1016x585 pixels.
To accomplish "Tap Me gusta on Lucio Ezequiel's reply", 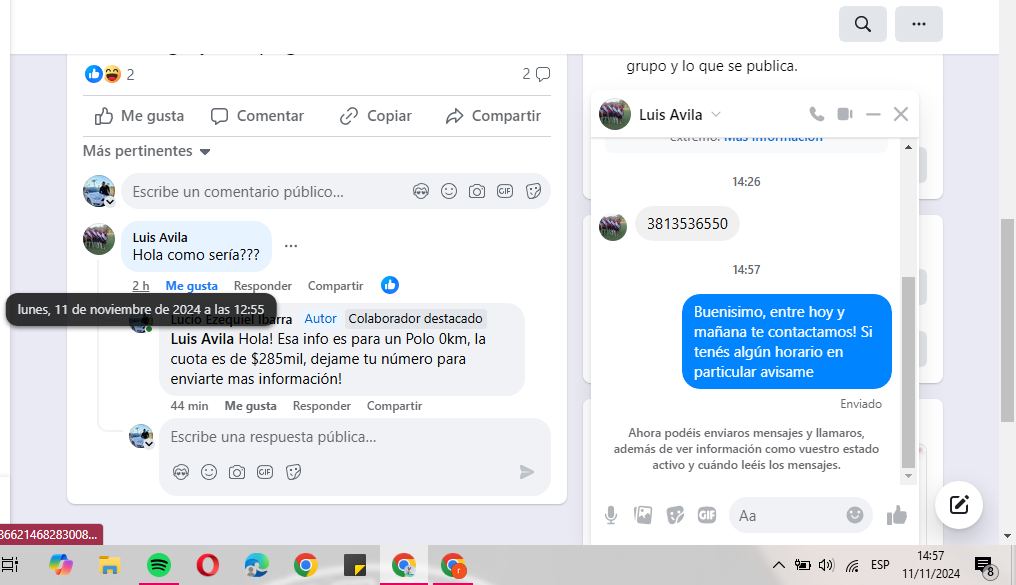I will [250, 406].
